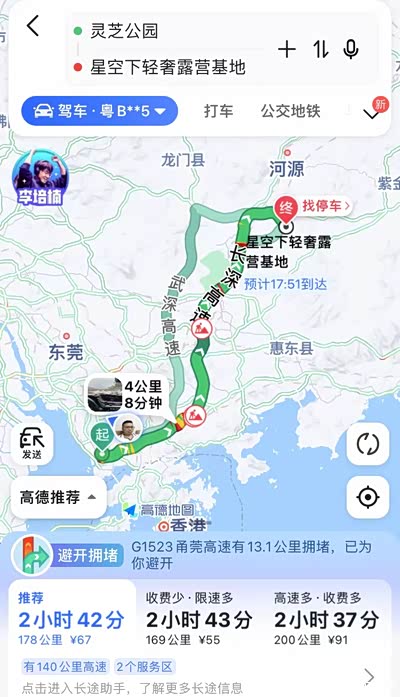Edit the starting point 灵芝公园
Image resolution: width=400 pixels, height=697 pixels.
(124, 31)
